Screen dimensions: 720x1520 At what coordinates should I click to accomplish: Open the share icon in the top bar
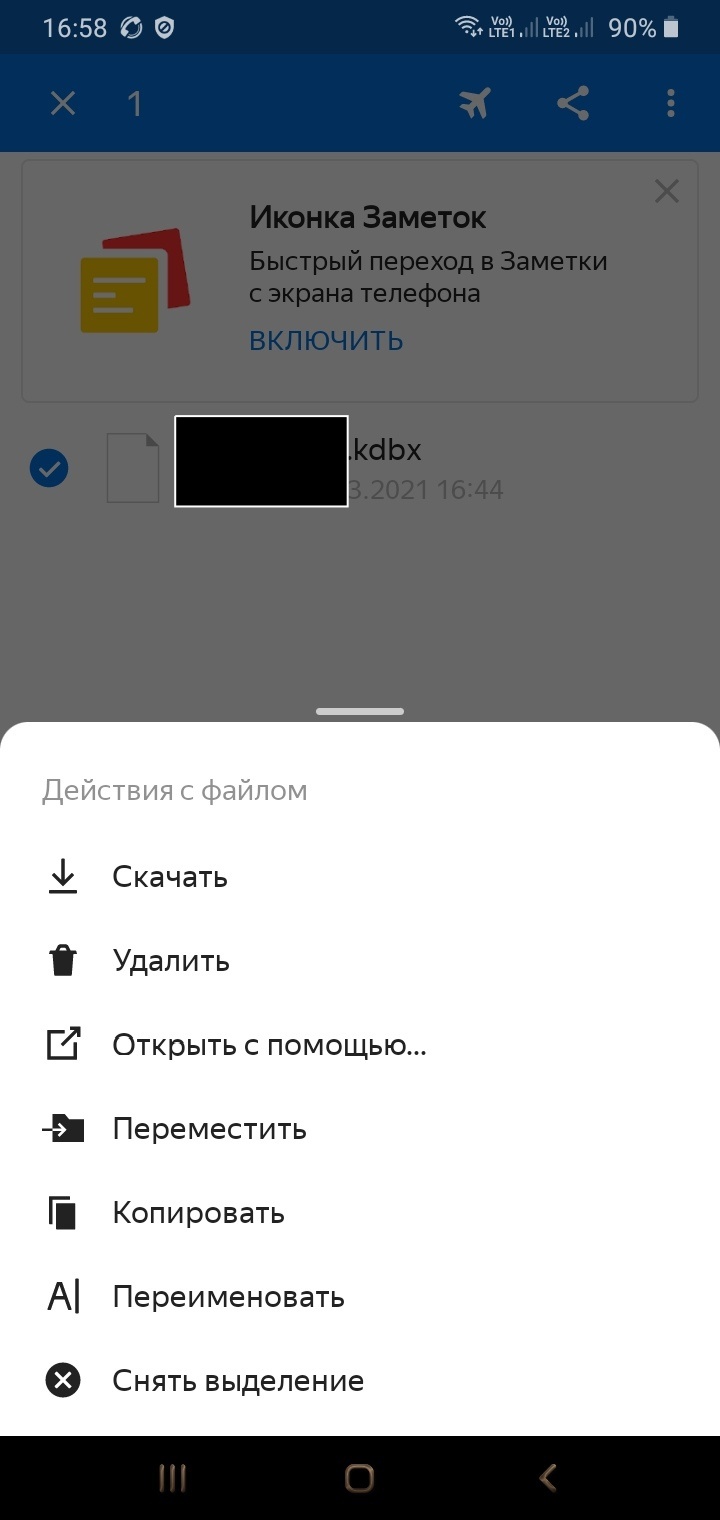tap(571, 102)
